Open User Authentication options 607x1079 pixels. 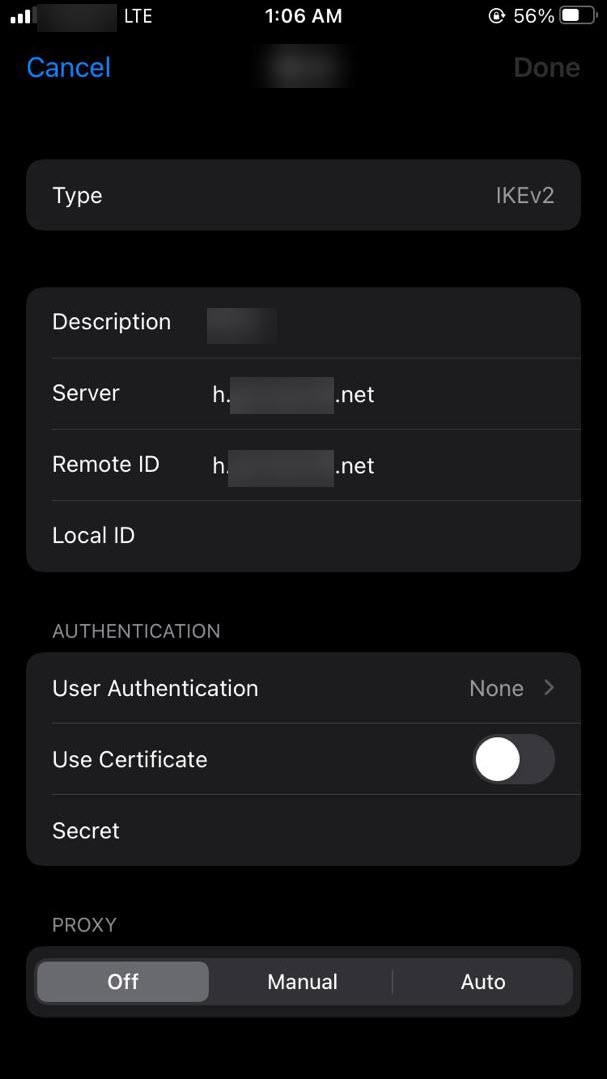(303, 688)
